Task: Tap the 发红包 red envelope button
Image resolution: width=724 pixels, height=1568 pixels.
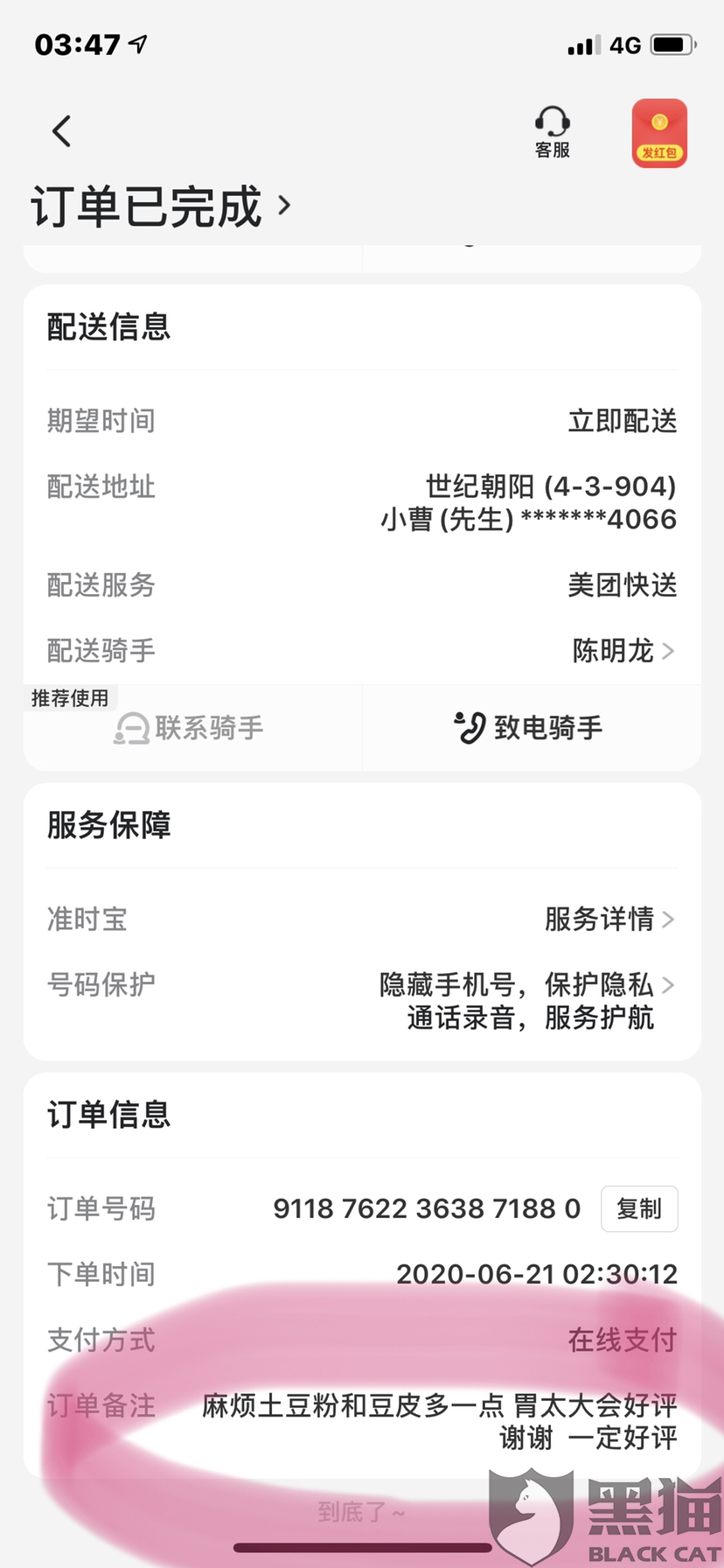Action: coord(659,133)
